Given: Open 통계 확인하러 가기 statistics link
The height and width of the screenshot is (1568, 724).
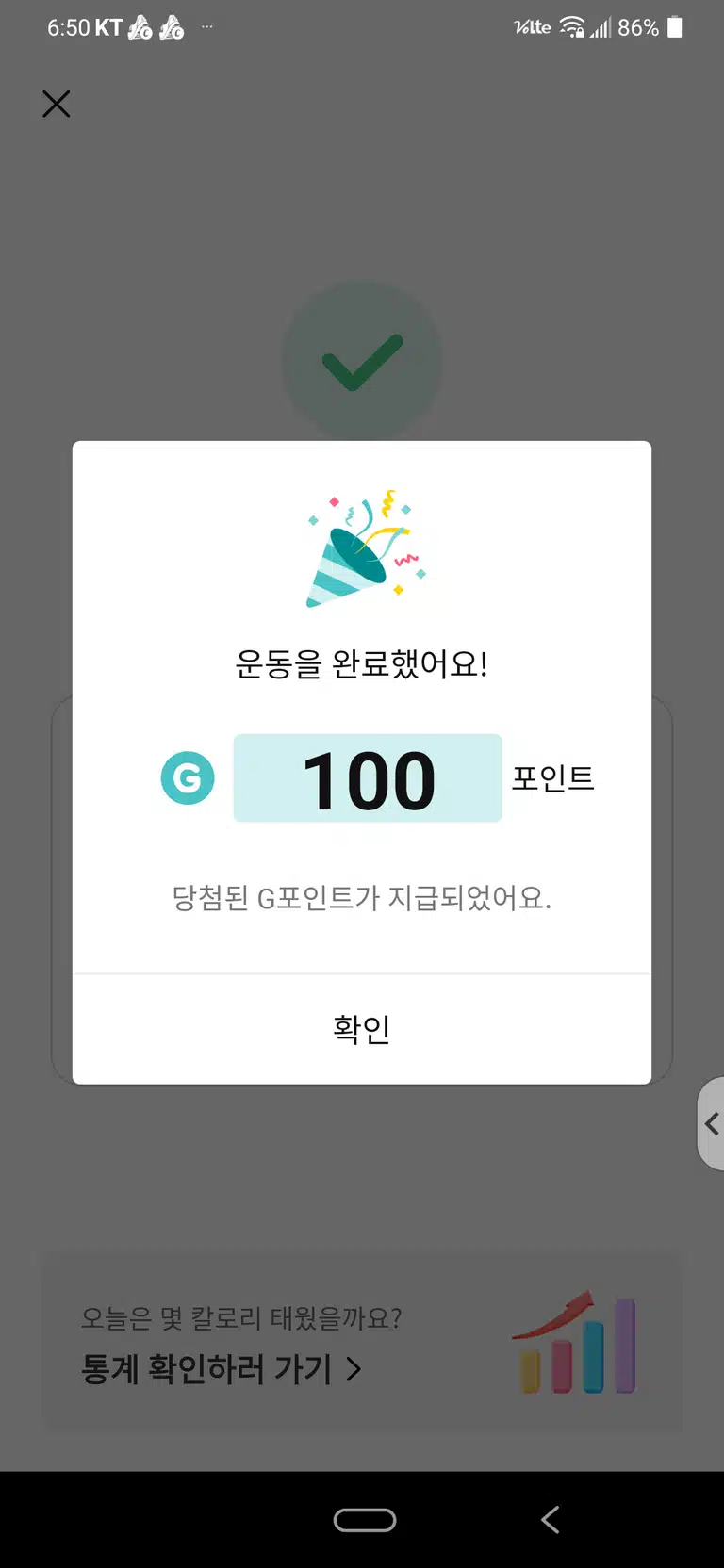Looking at the screenshot, I should (x=222, y=1369).
